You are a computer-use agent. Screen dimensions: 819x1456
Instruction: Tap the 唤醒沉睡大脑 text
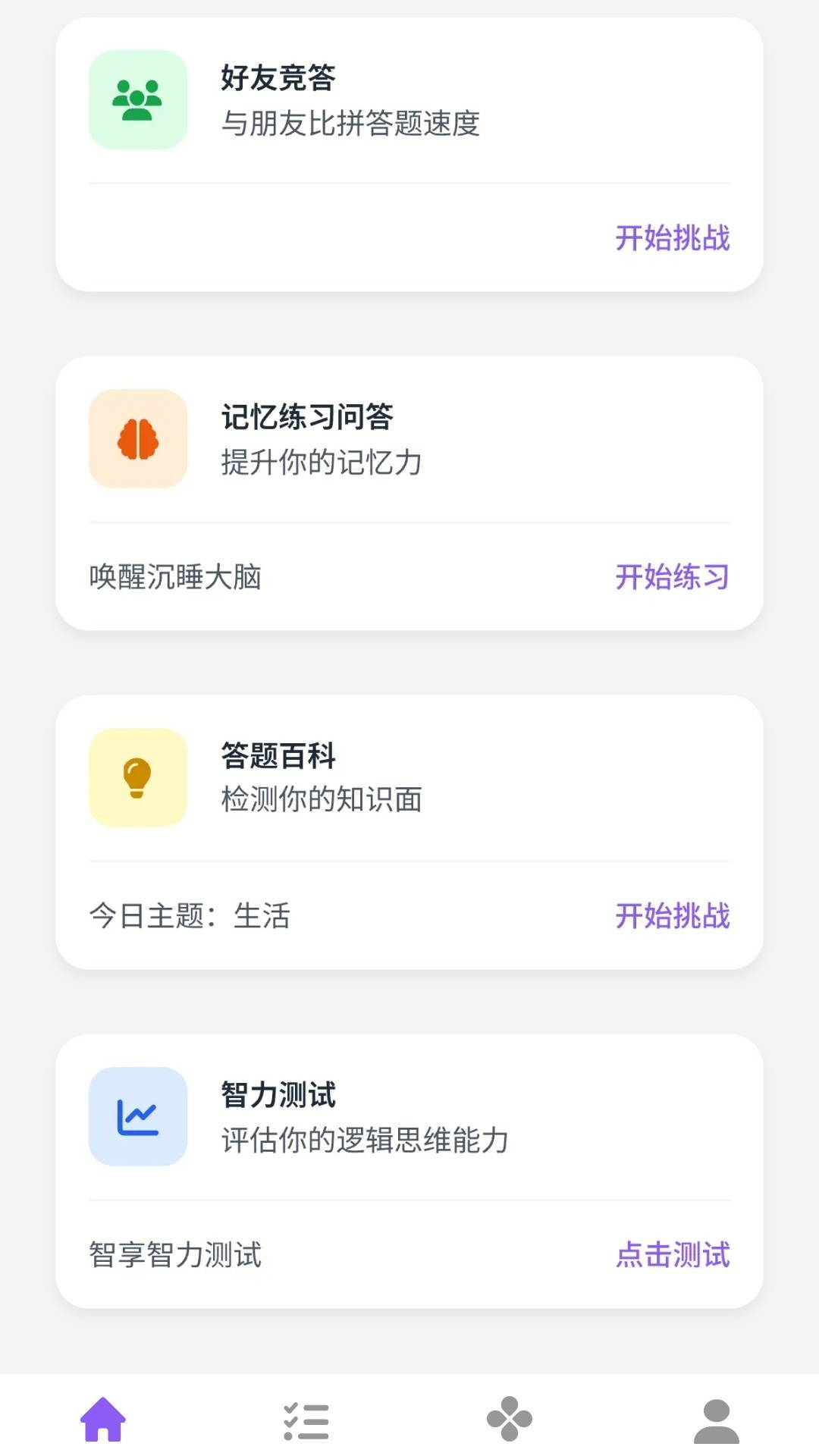point(175,576)
